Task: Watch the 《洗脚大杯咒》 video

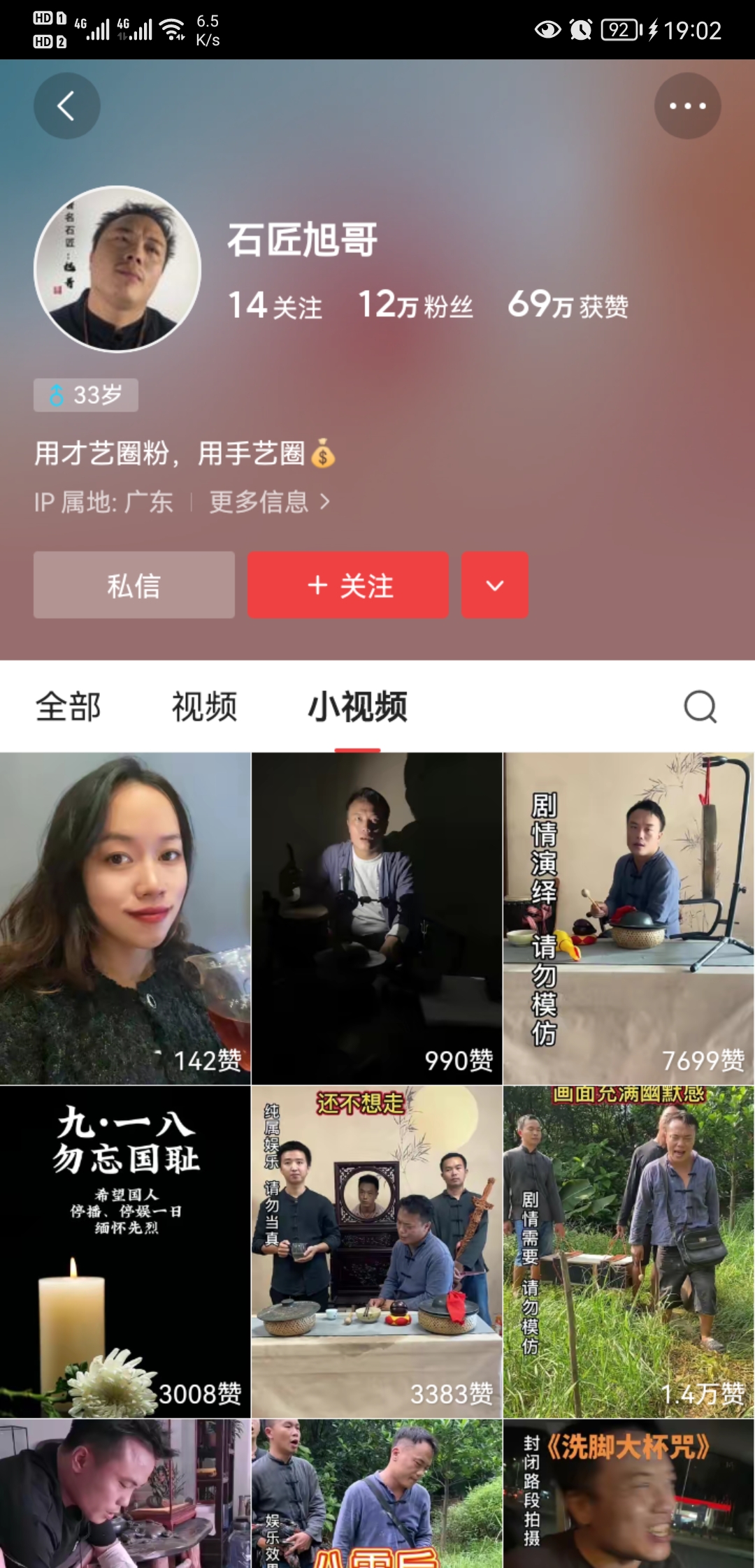Action: click(x=628, y=1494)
